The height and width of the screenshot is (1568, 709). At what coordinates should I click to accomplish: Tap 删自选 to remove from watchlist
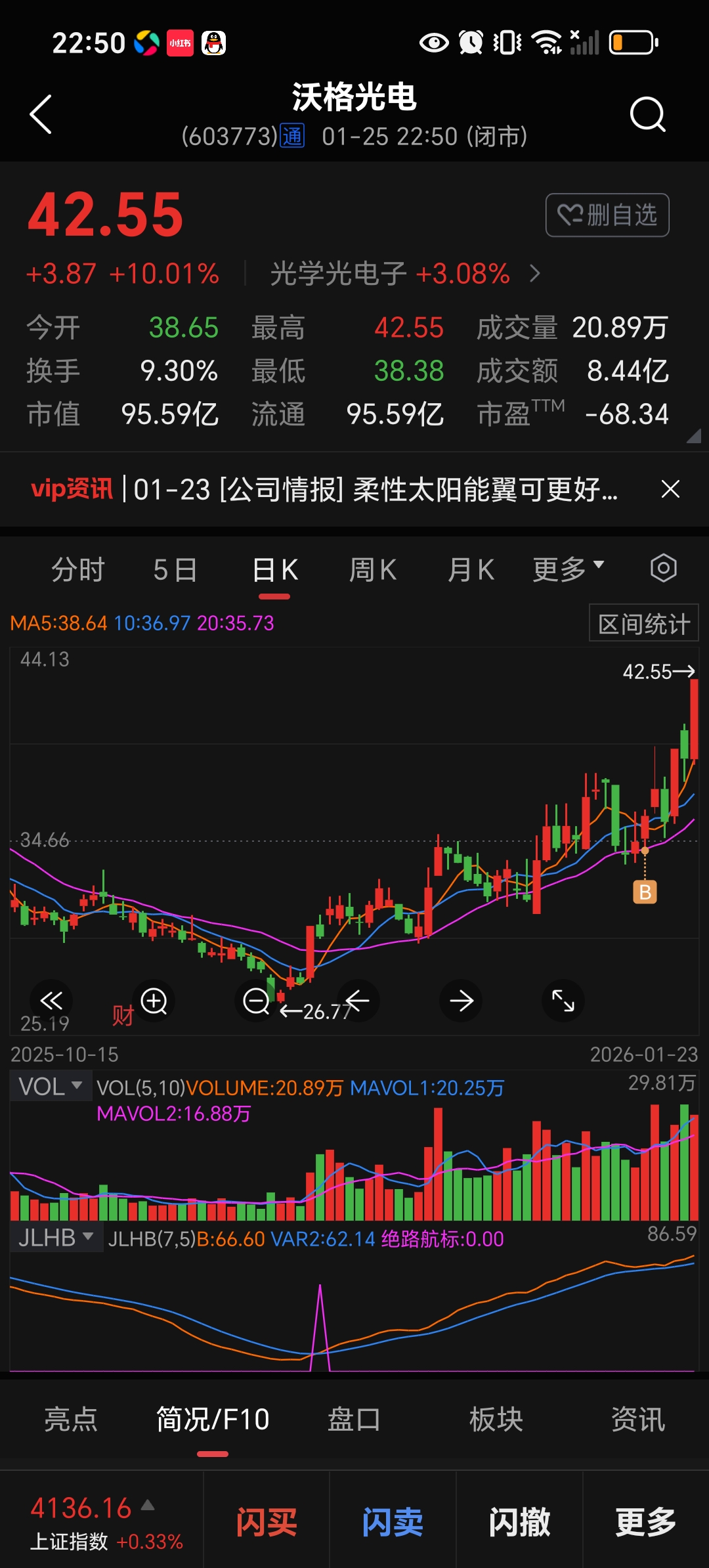coord(607,215)
